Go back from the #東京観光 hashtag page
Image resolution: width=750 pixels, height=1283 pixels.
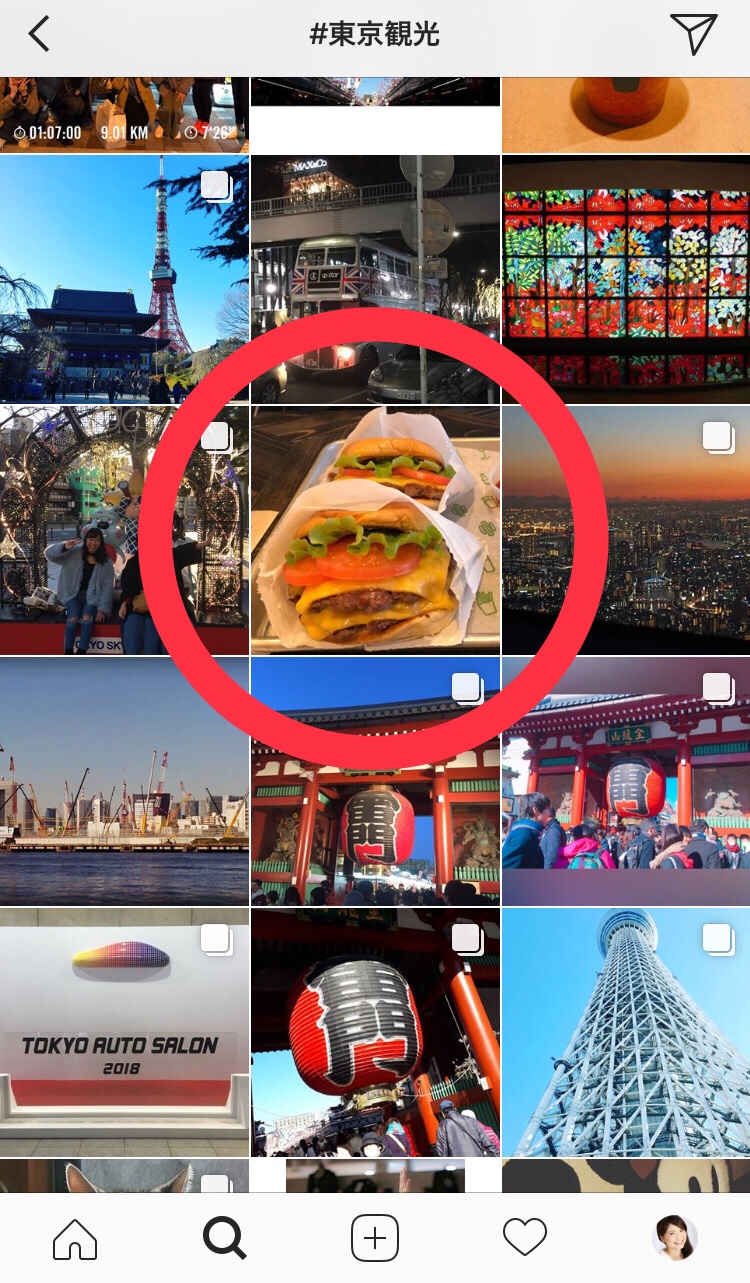(x=38, y=35)
